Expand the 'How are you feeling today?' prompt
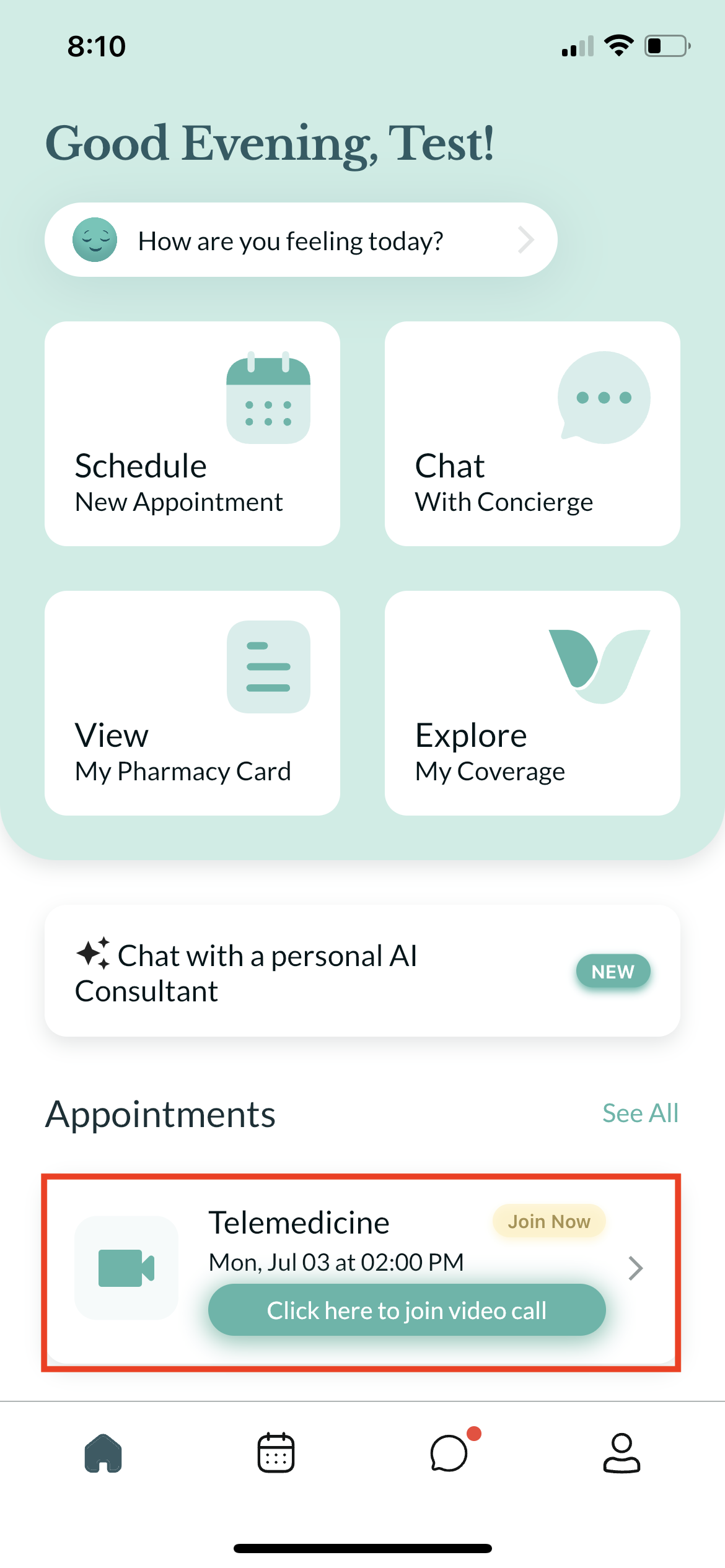 pos(301,240)
